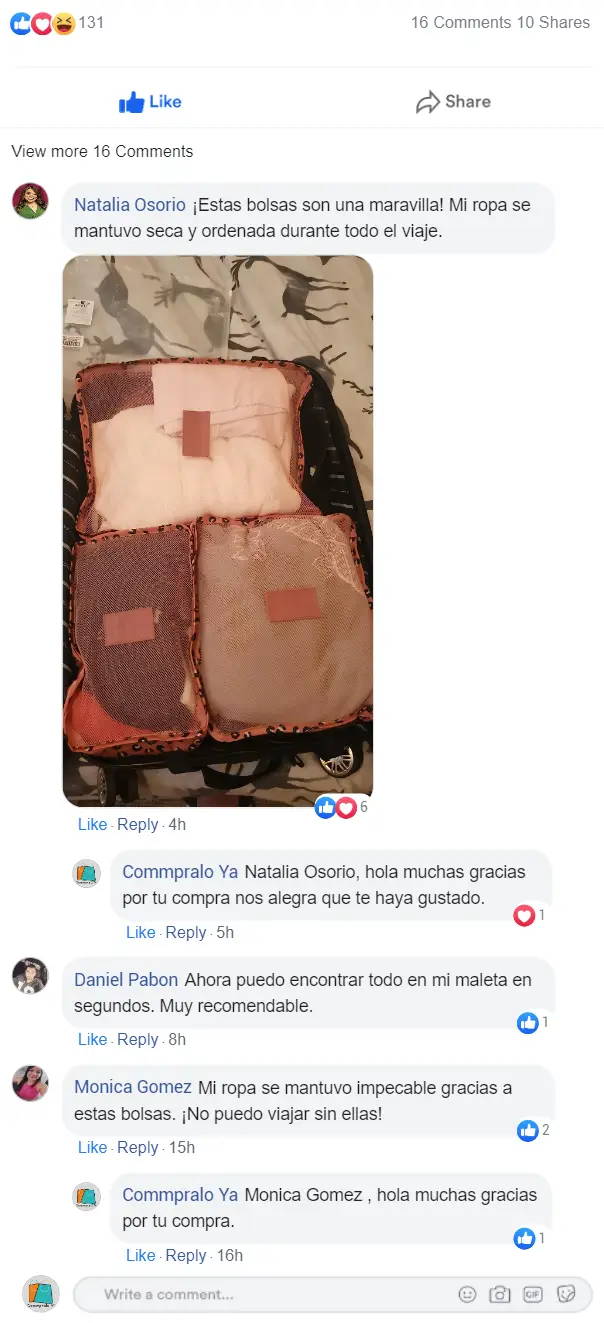Open Daniel Pabon's profile name link
The image size is (604, 1323).
pyautogui.click(x=126, y=979)
